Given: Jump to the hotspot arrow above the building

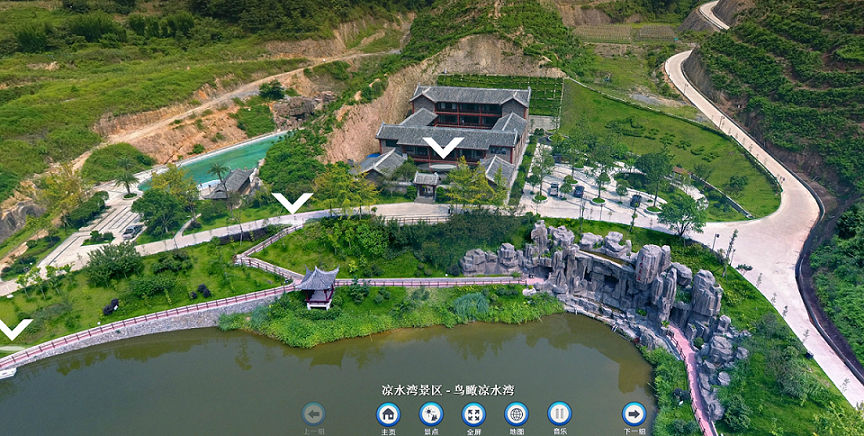Looking at the screenshot, I should (x=442, y=147).
